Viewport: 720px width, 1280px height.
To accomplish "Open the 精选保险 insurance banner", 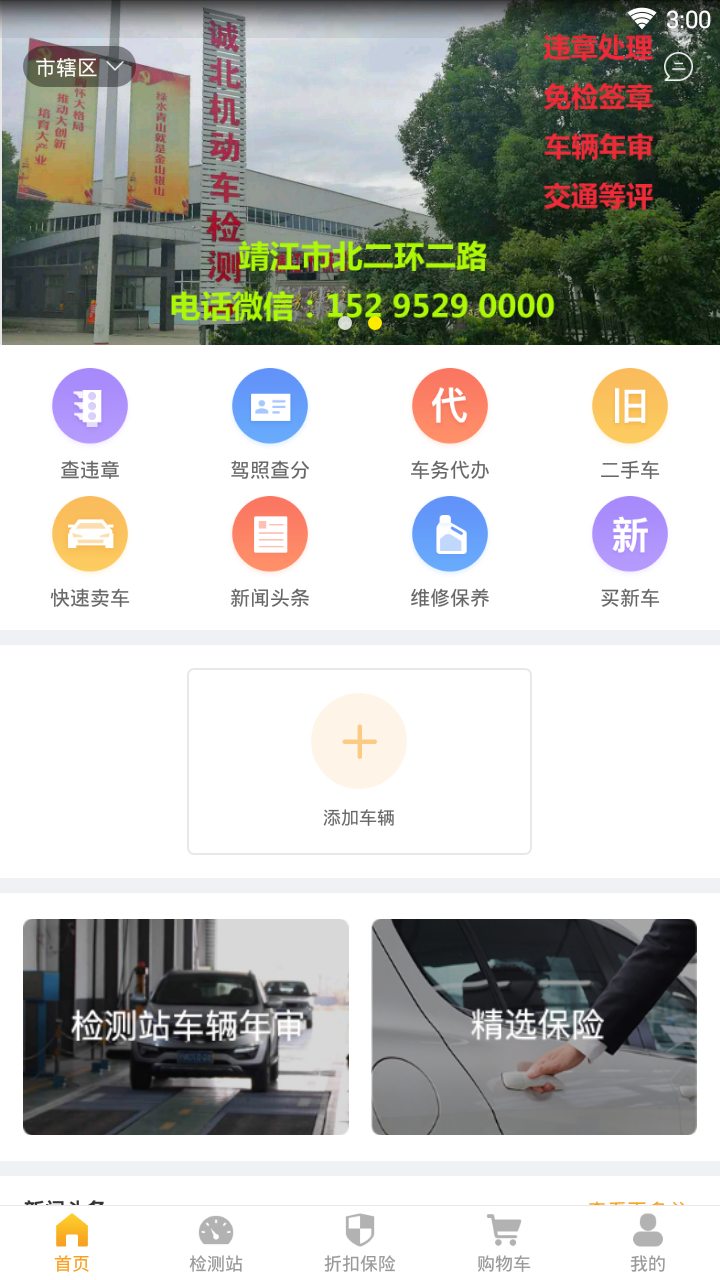I will (x=534, y=1027).
